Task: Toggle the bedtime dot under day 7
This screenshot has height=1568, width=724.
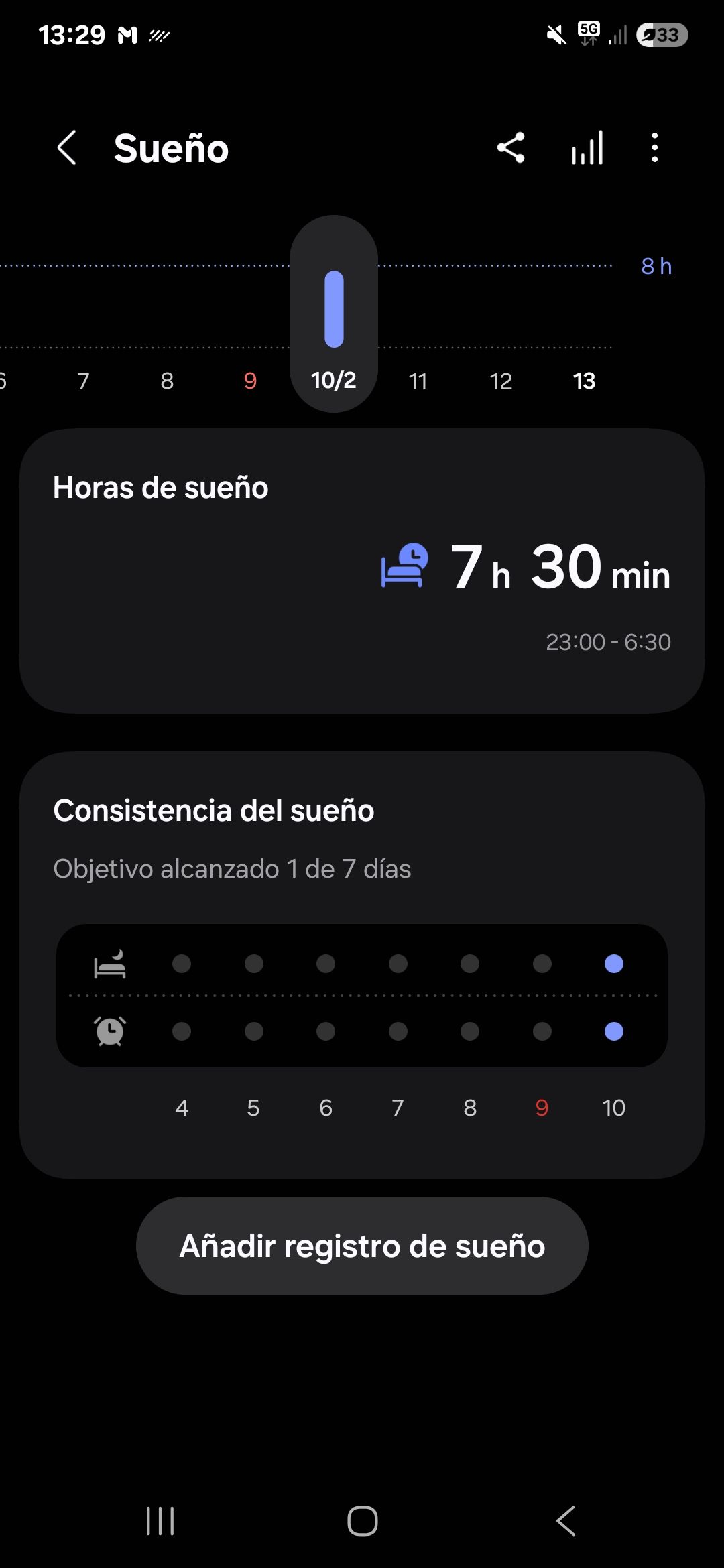Action: coord(398,965)
